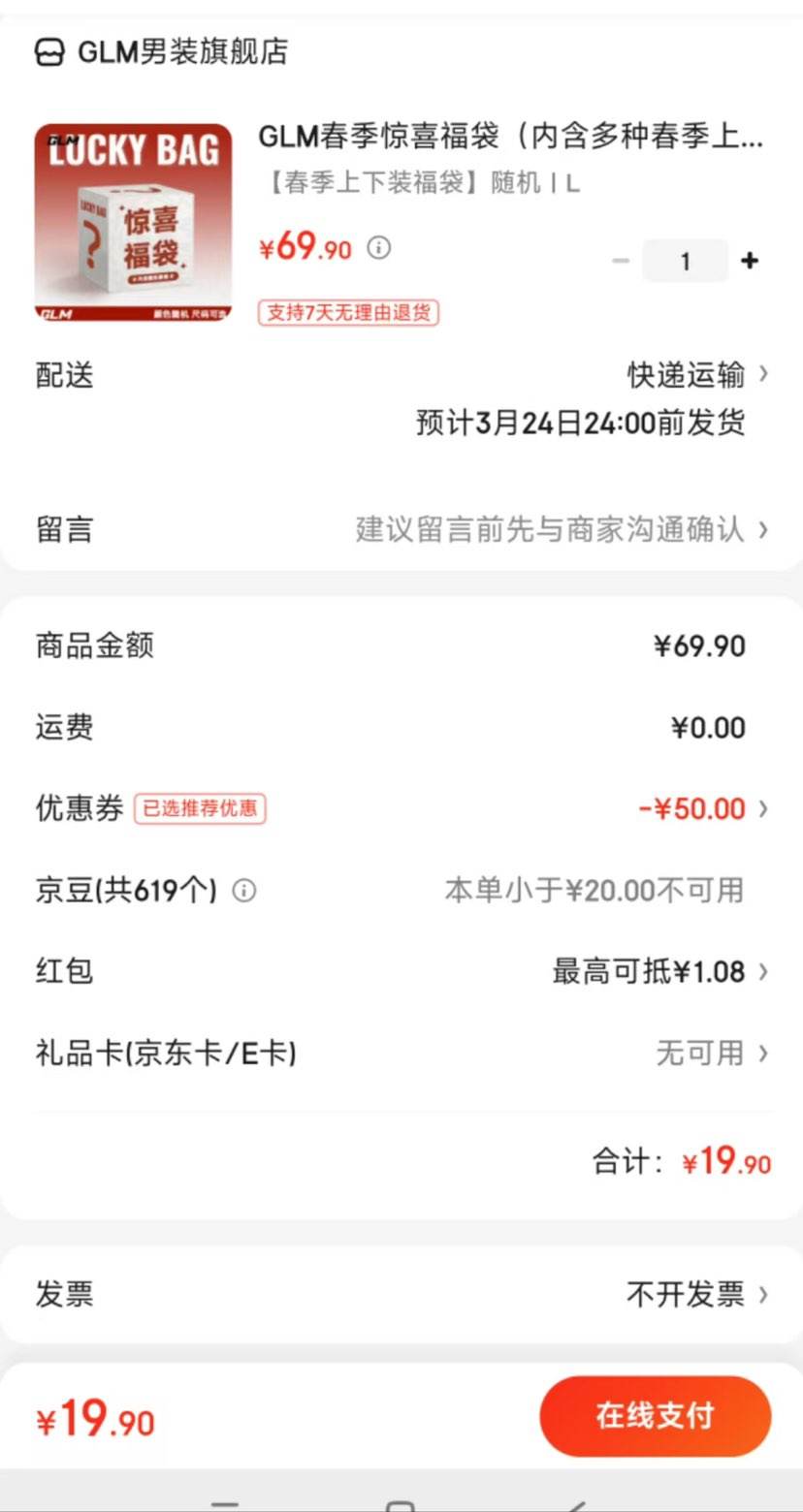
Task: Tap the minus icon to decrease quantity
Action: click(620, 261)
